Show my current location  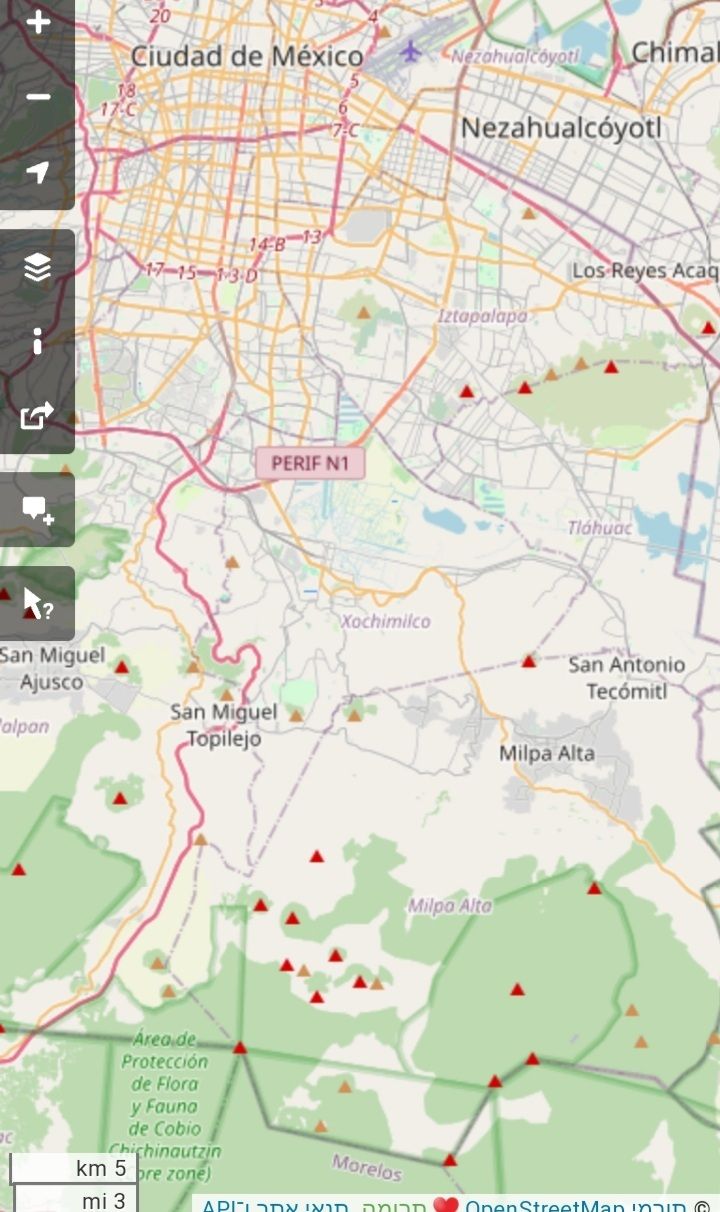coord(37,172)
